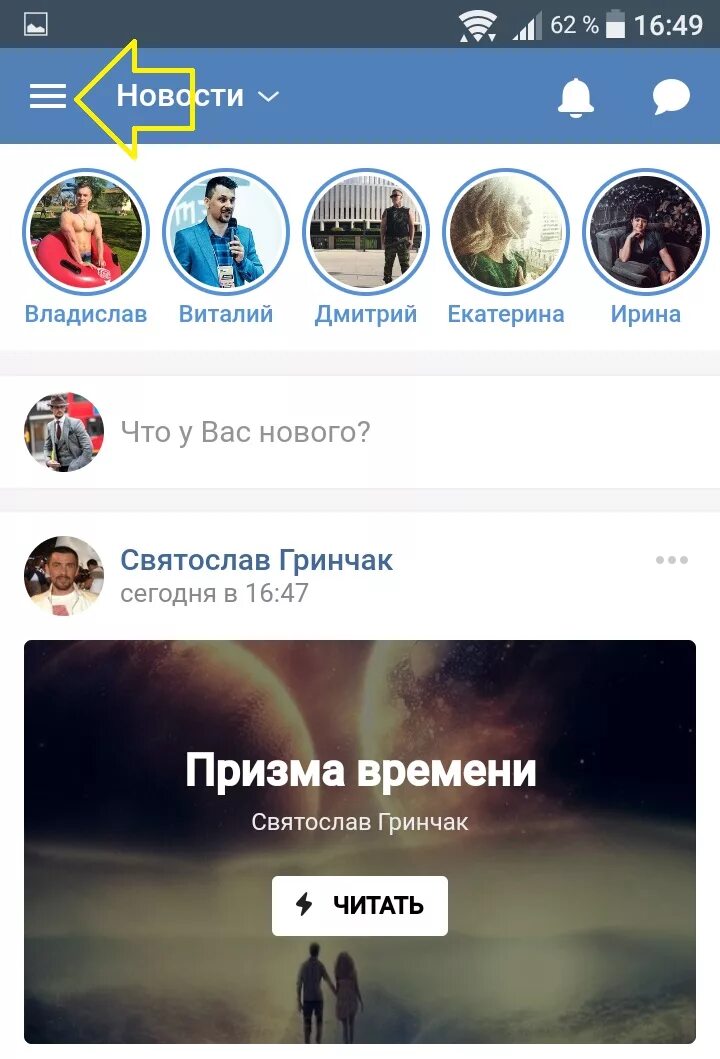Open the notifications bell

pos(575,97)
